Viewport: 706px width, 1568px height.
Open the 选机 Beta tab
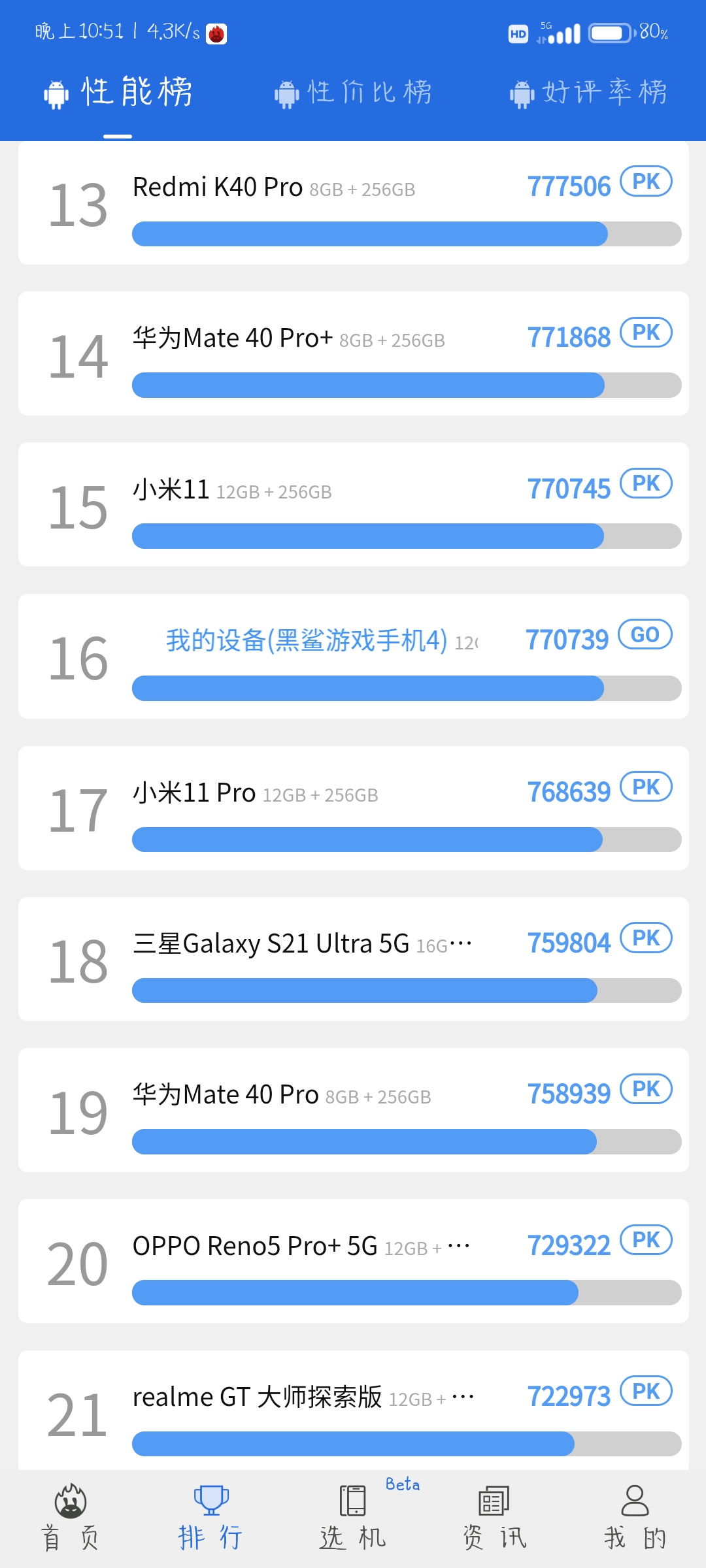353,1517
